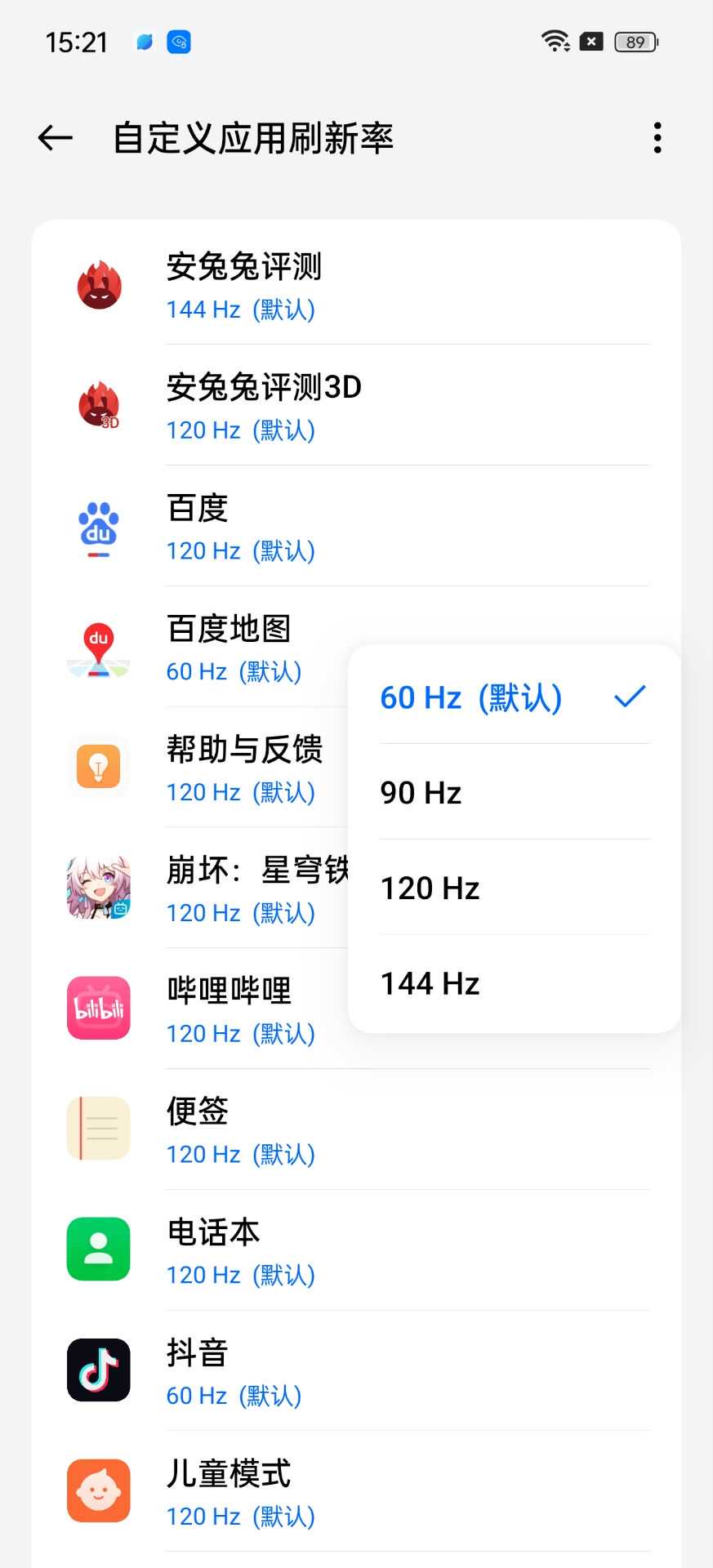This screenshot has width=713, height=1568.
Task: Open refresh rate setting for 百度
Action: click(x=356, y=527)
